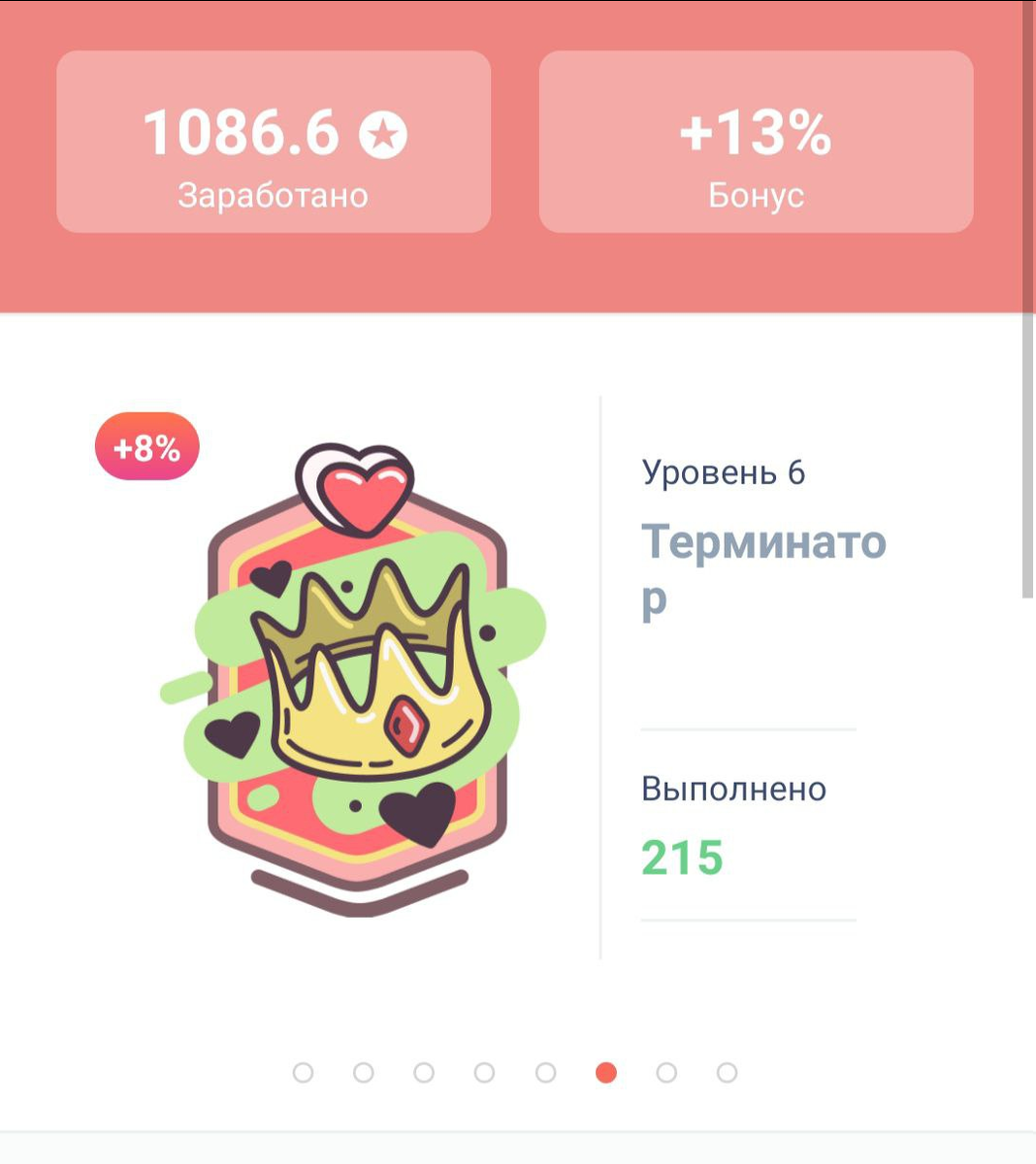Tap the crown badge illustration

[x=373, y=669]
